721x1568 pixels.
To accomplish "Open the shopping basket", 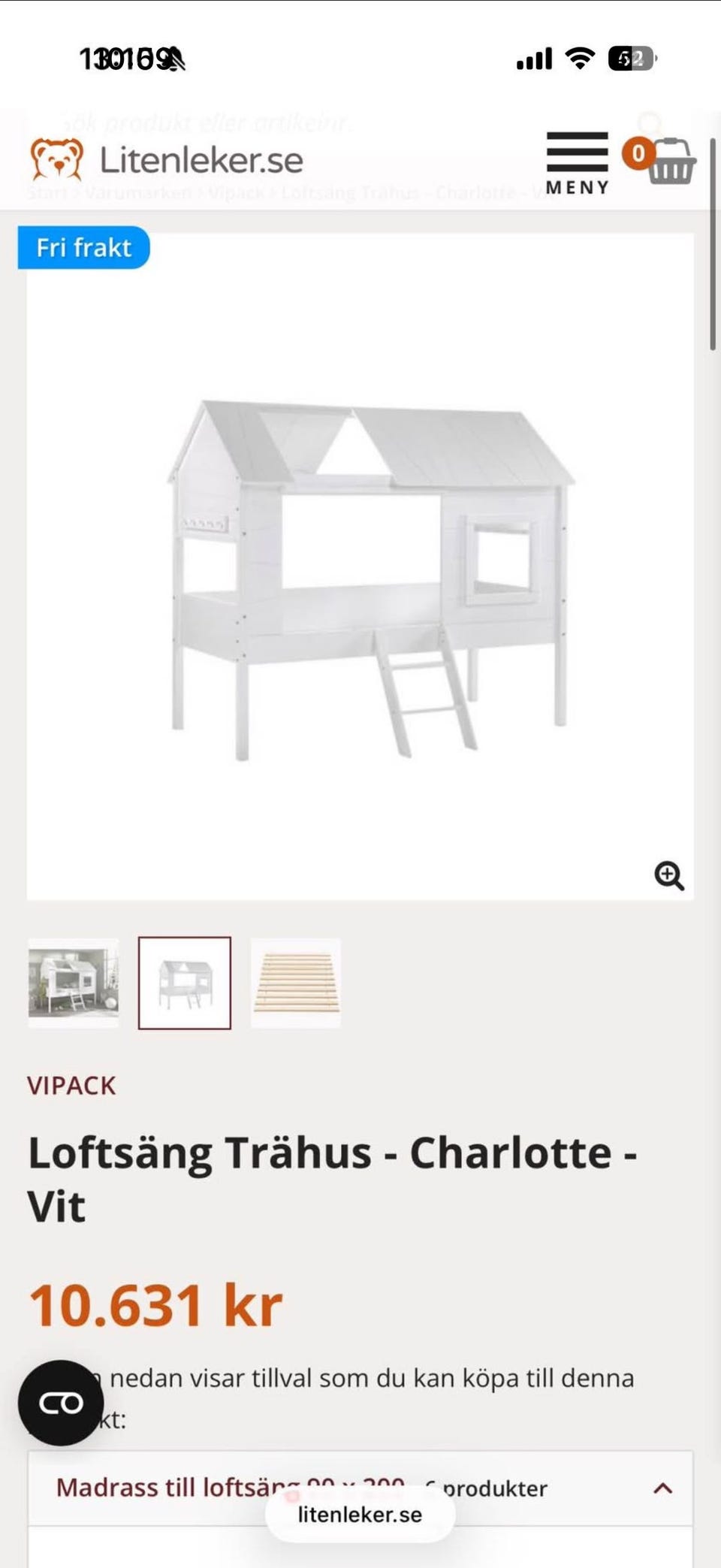I will 660,161.
